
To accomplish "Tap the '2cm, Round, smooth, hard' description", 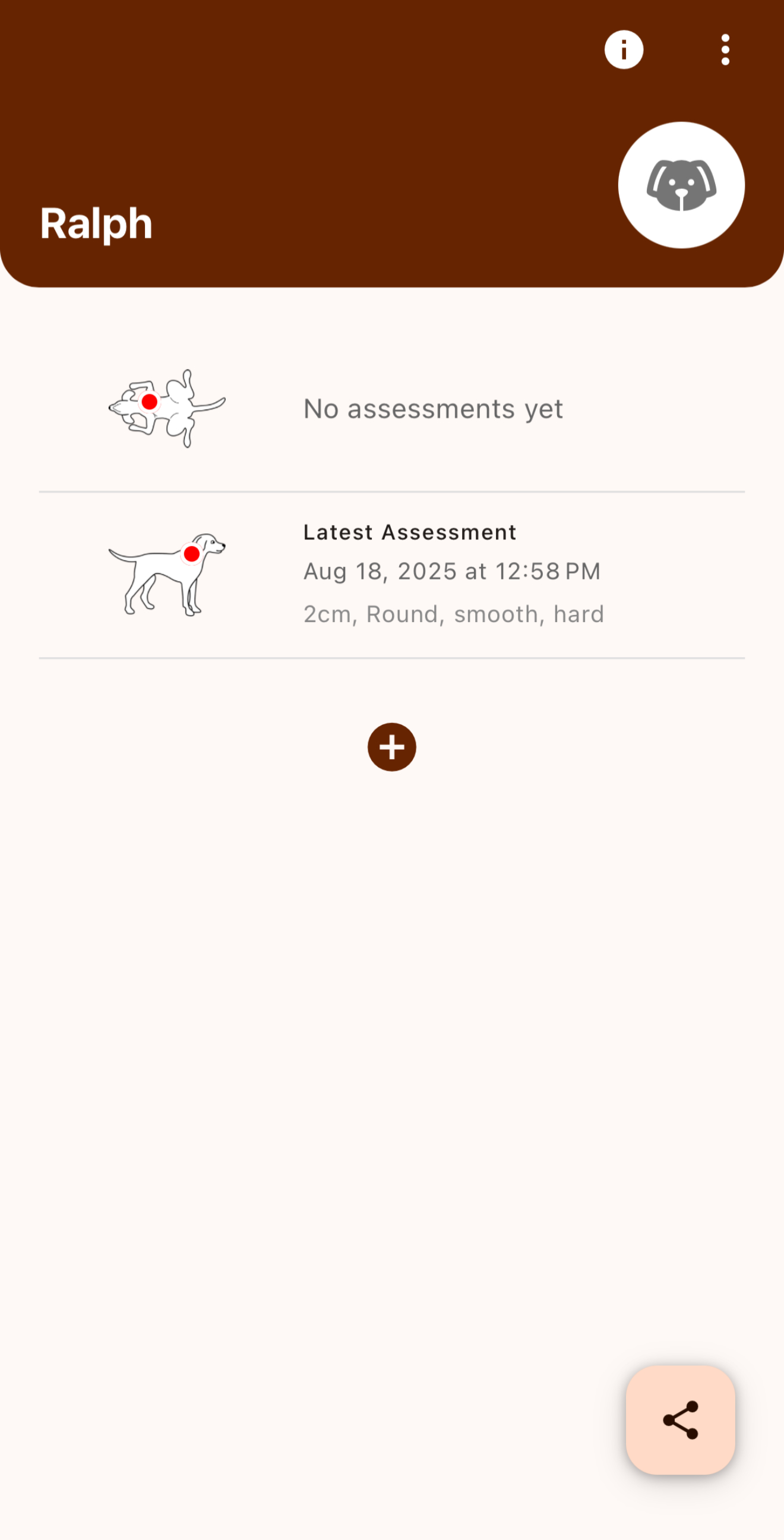I will point(454,613).
